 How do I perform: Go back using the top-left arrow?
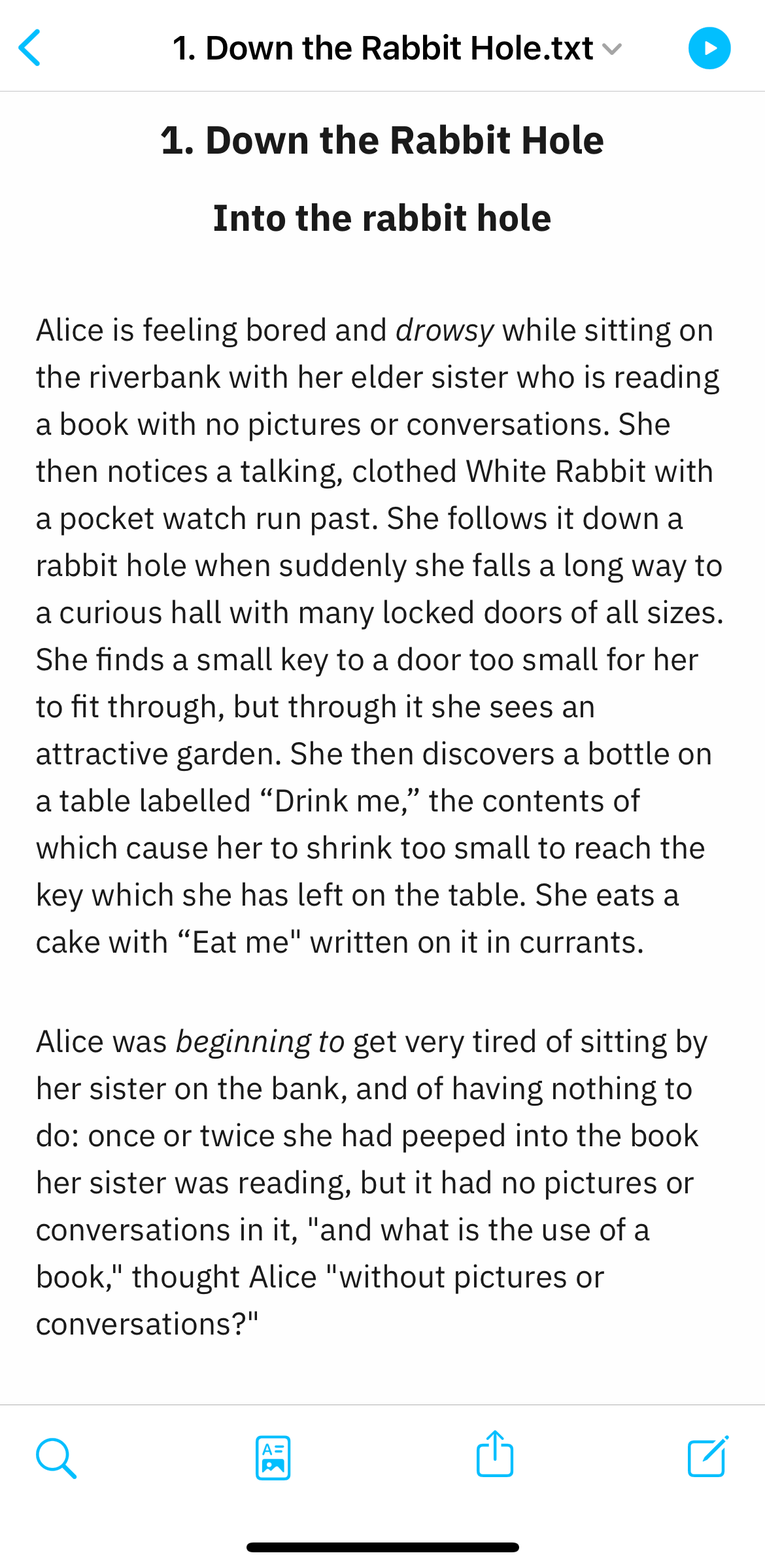[29, 48]
